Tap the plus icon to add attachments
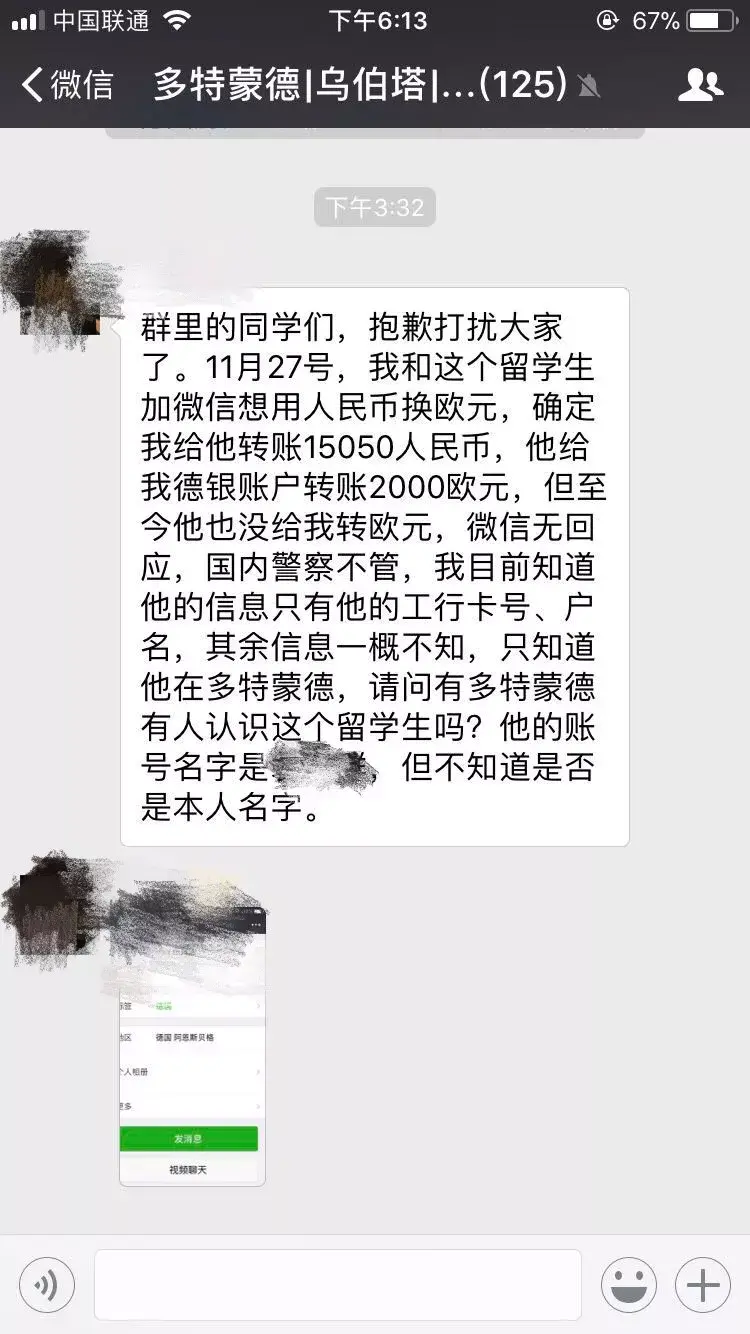Screen dimensions: 750x1334 point(702,1284)
